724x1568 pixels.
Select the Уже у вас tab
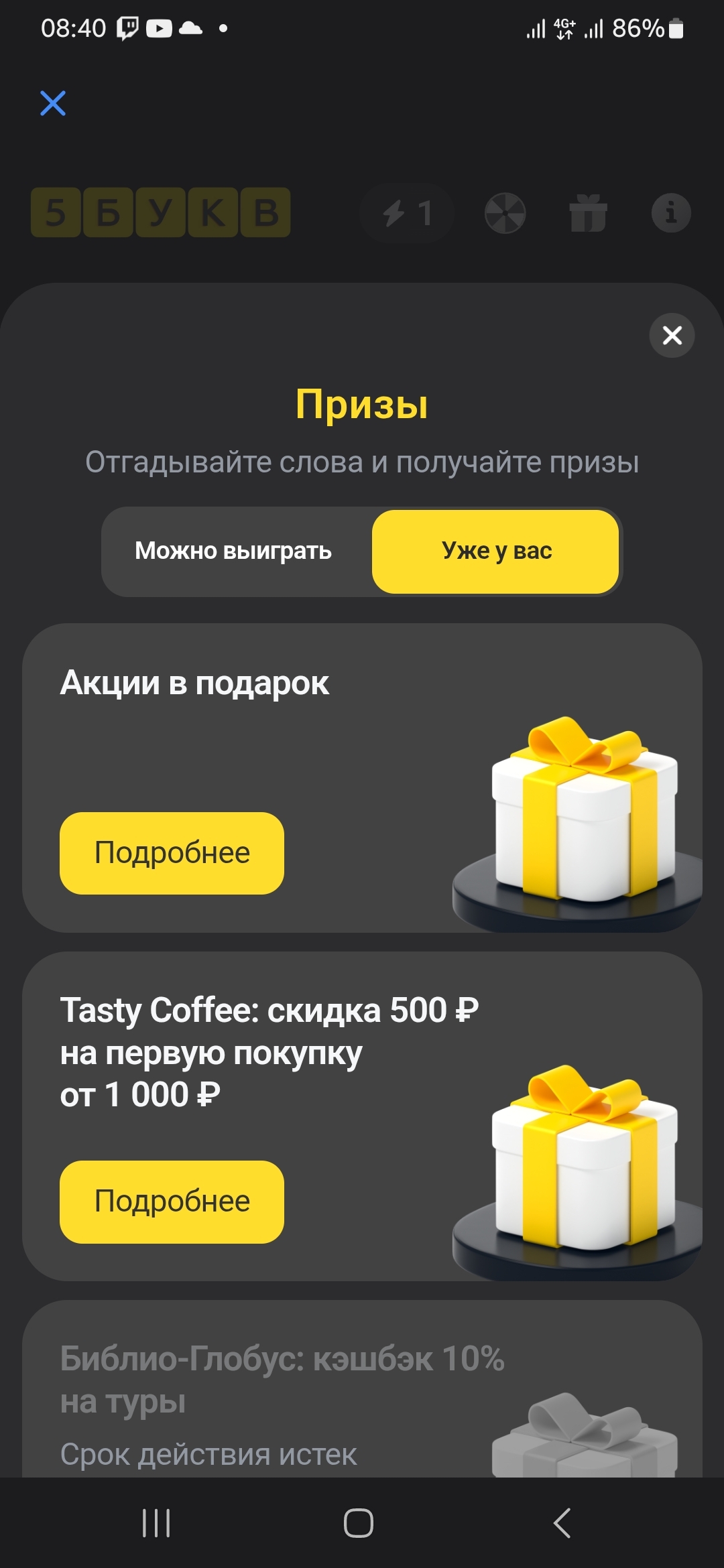[495, 551]
